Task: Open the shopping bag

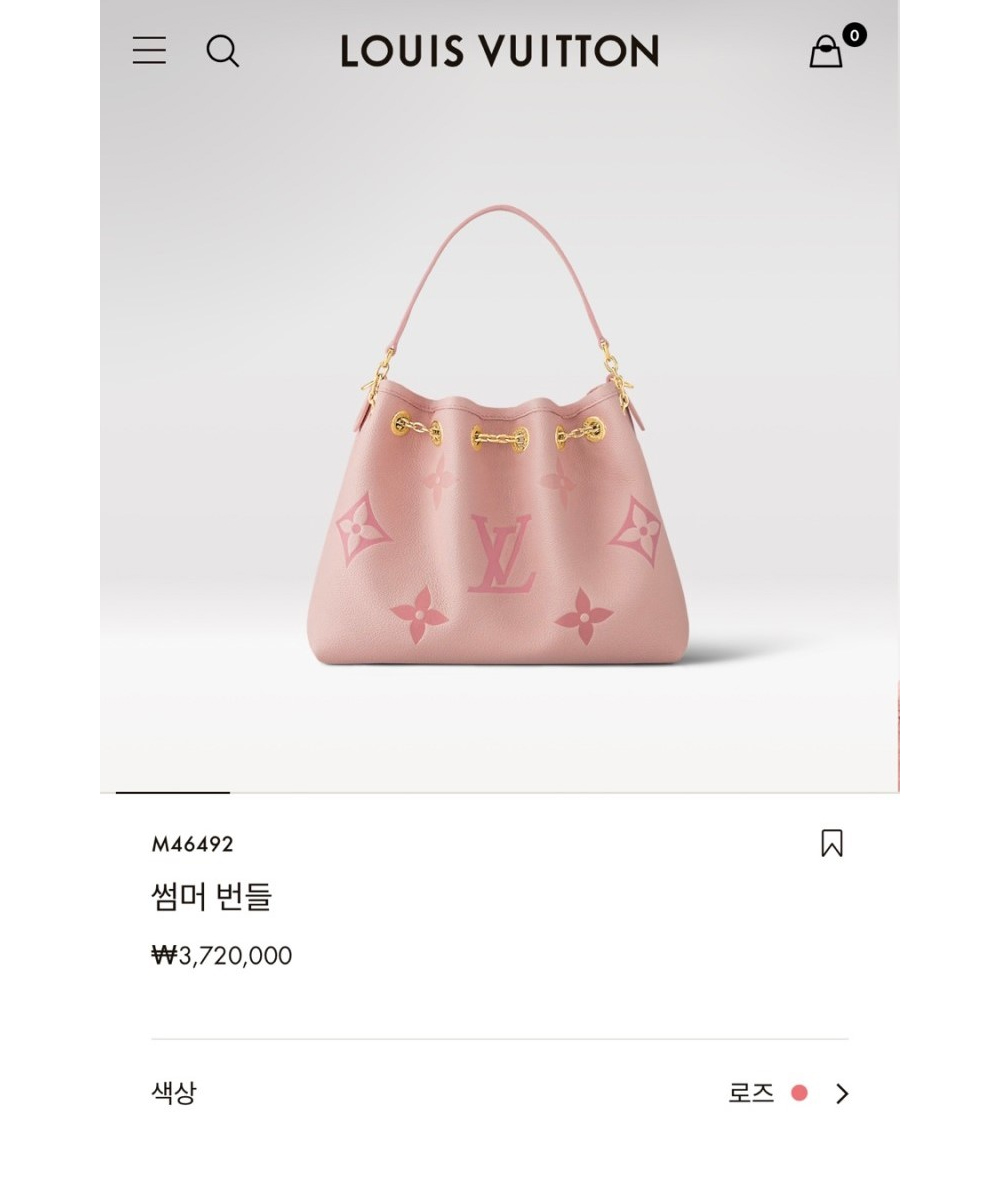Action: pyautogui.click(x=827, y=51)
